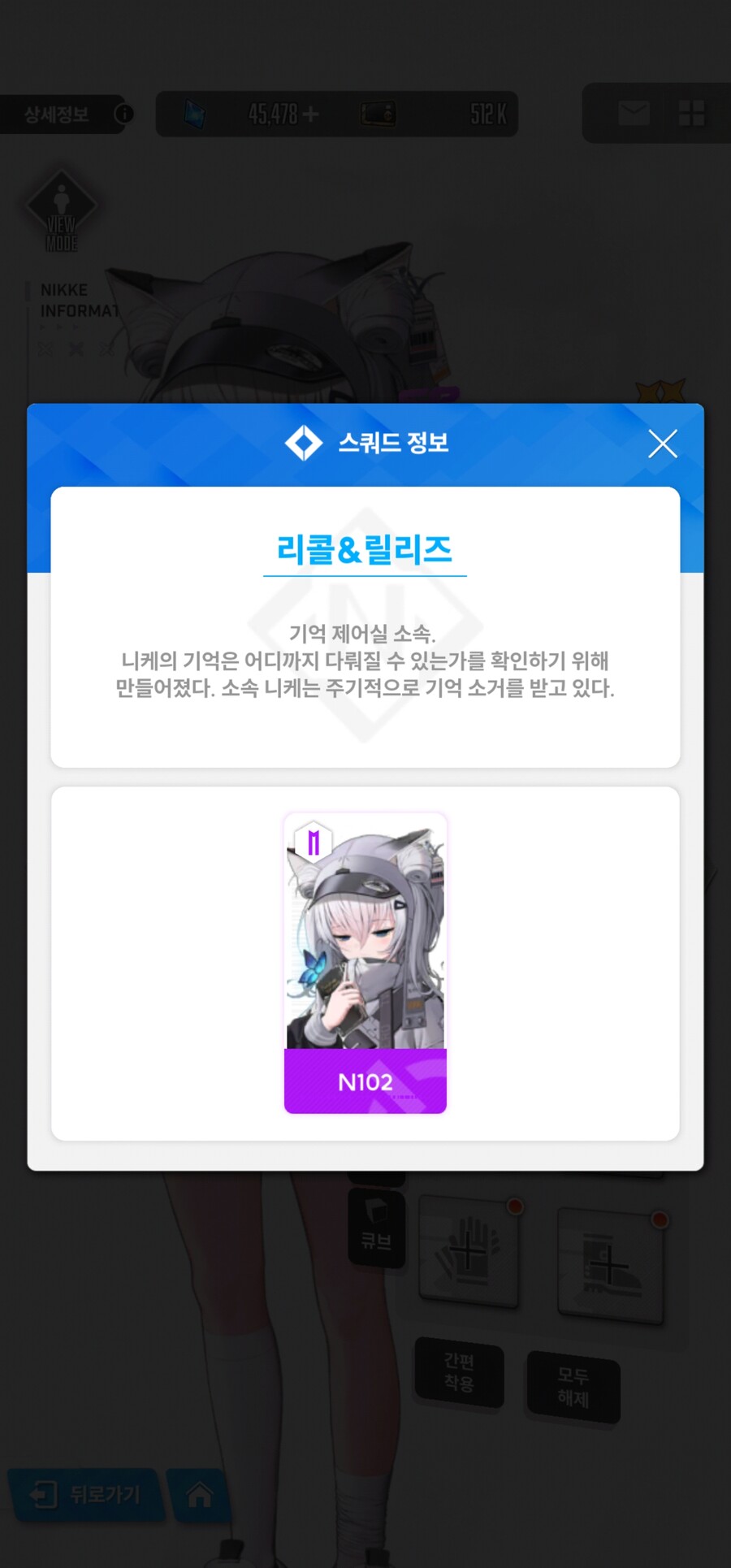This screenshot has height=1568, width=731.
Task: Close the 스쿼드 정보 popup
Action: click(x=663, y=444)
